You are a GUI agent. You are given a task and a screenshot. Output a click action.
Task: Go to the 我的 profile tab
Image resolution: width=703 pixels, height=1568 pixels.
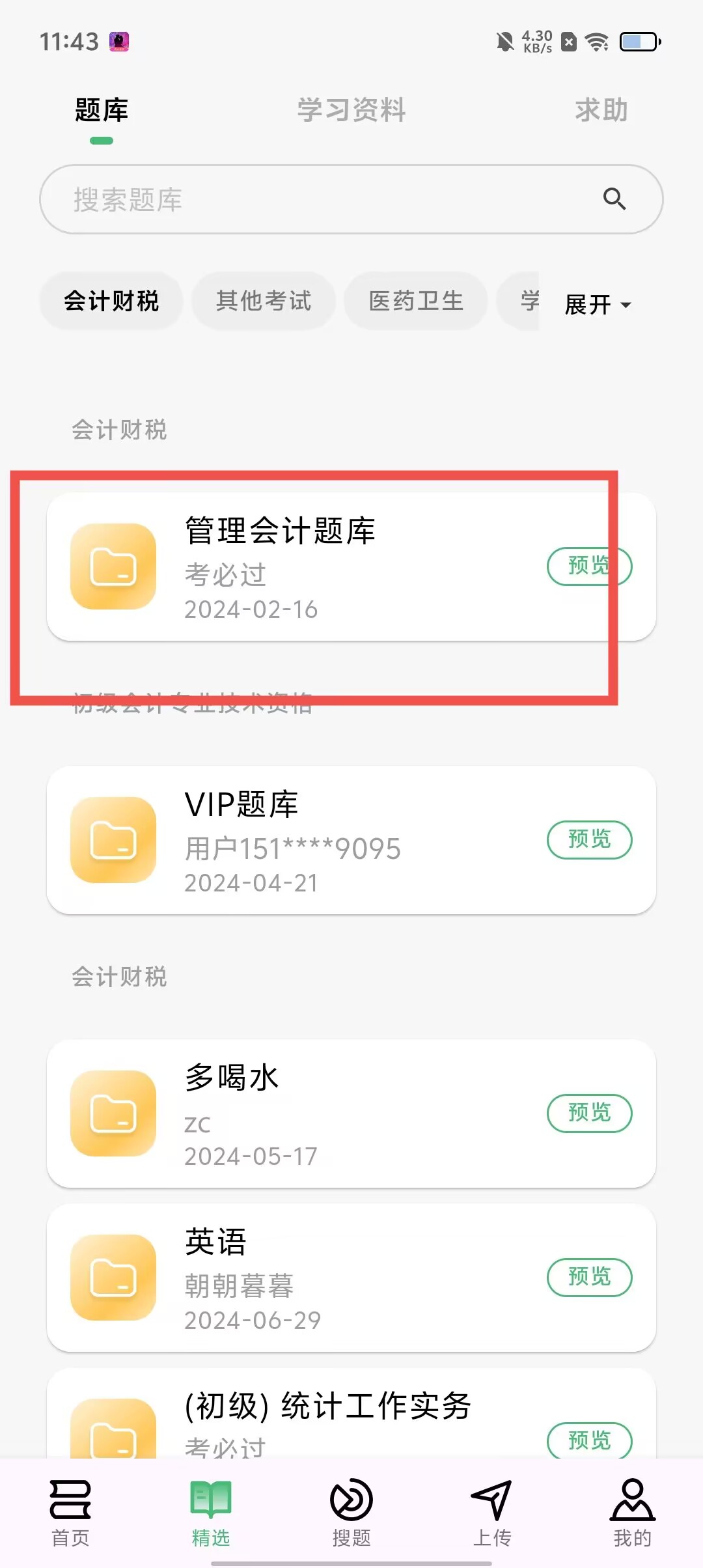[632, 1513]
